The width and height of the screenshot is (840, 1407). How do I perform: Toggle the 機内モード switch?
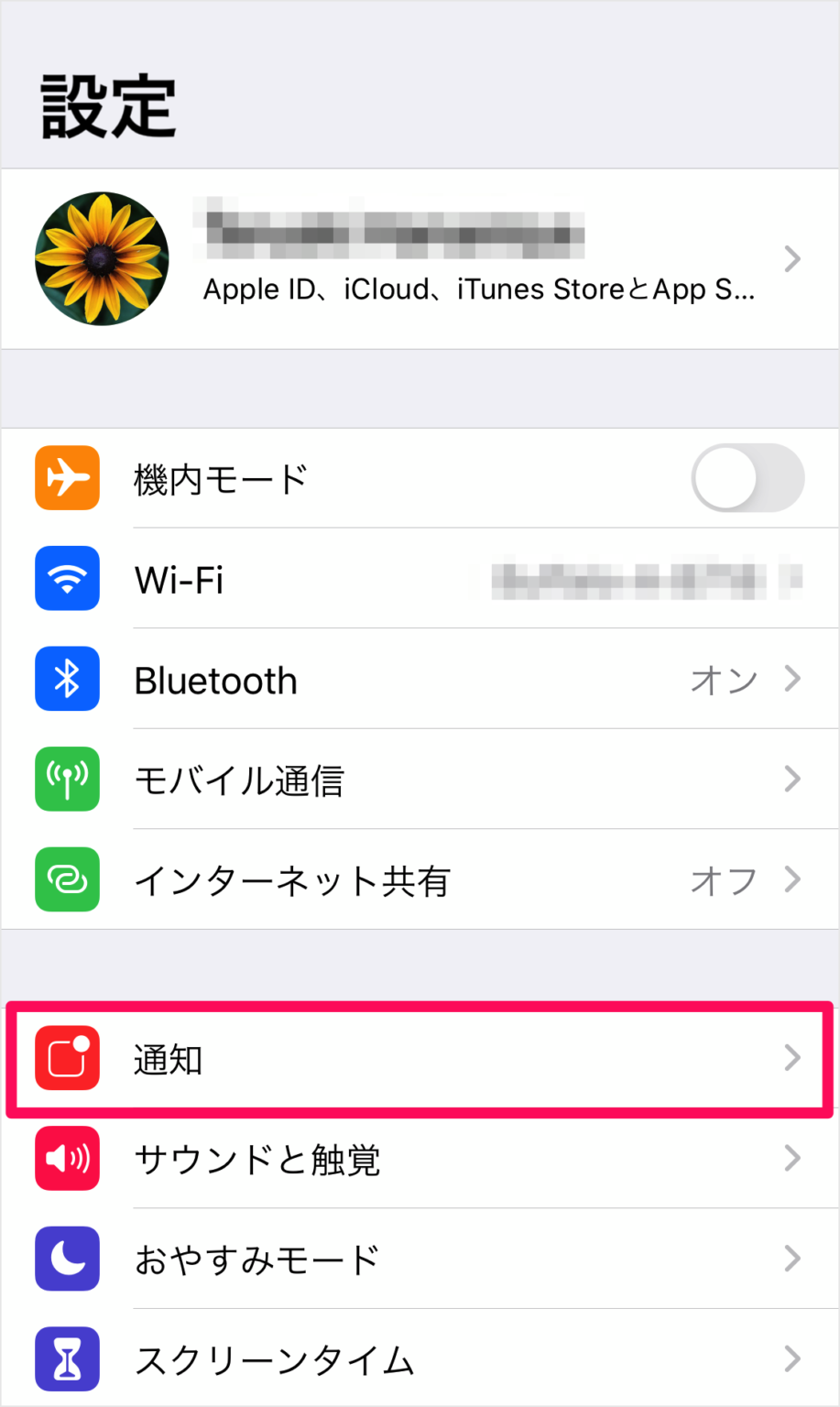coord(747,478)
